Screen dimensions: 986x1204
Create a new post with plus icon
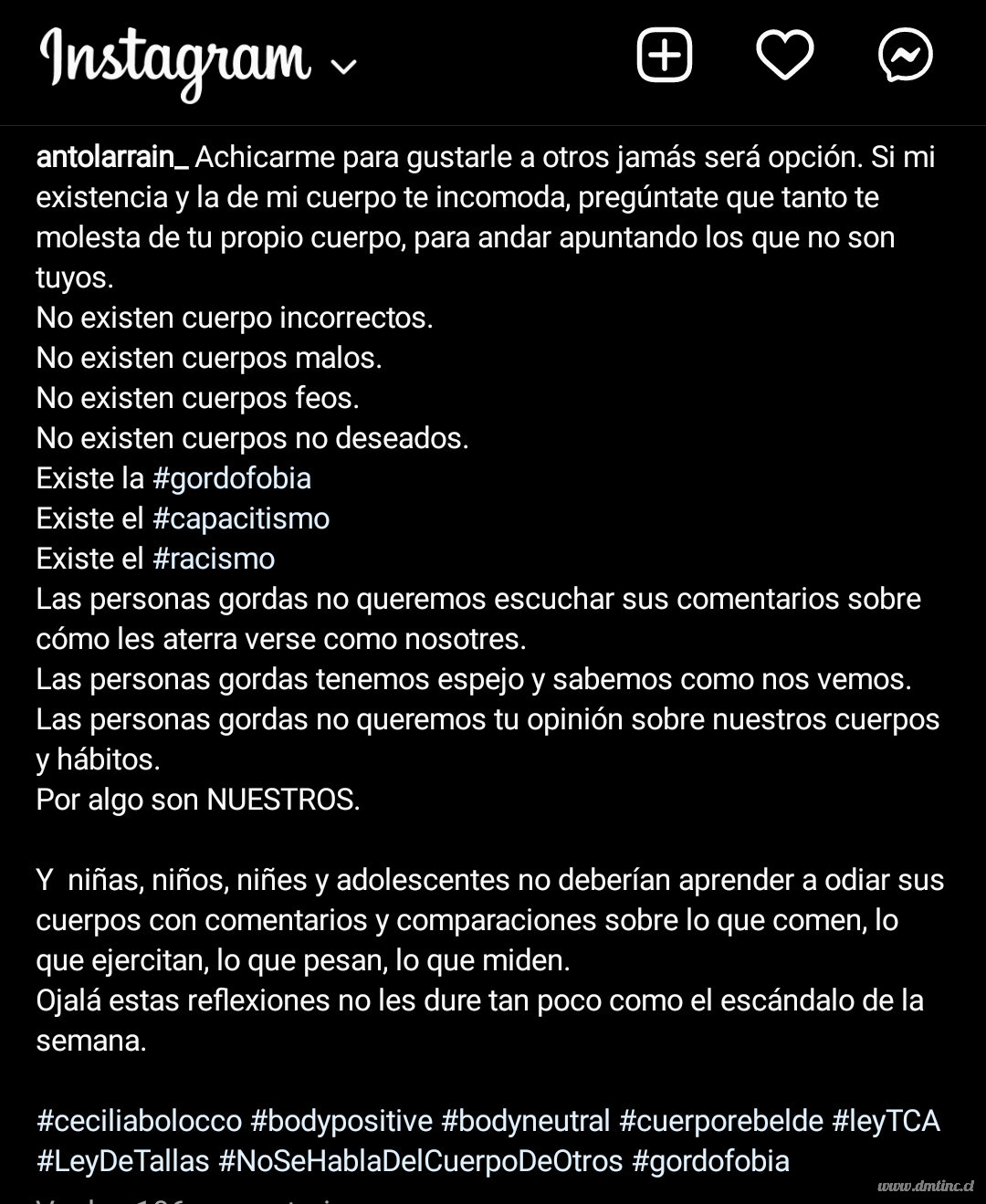664,56
